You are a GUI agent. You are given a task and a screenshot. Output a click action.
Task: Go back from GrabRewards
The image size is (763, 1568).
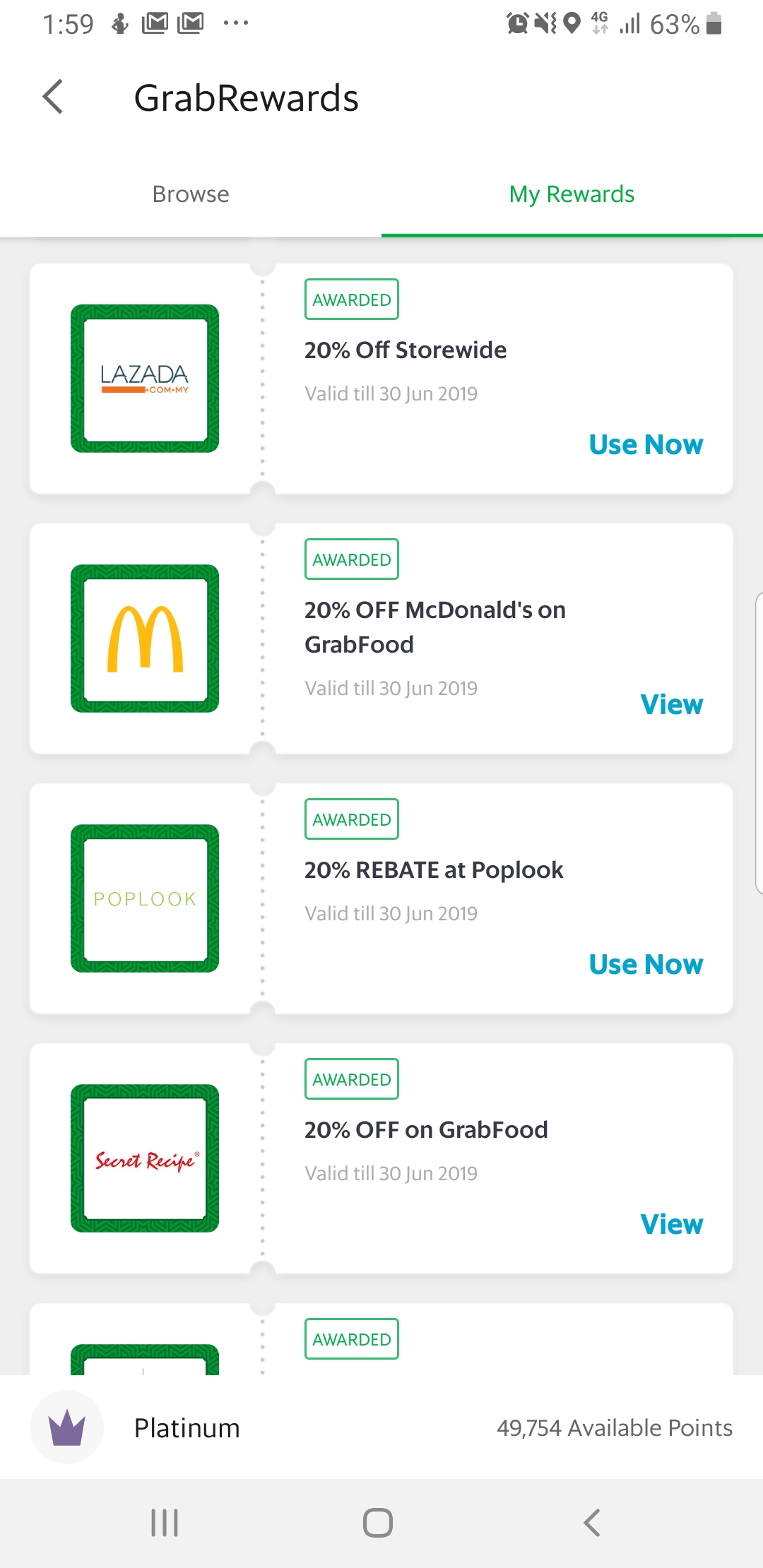53,97
